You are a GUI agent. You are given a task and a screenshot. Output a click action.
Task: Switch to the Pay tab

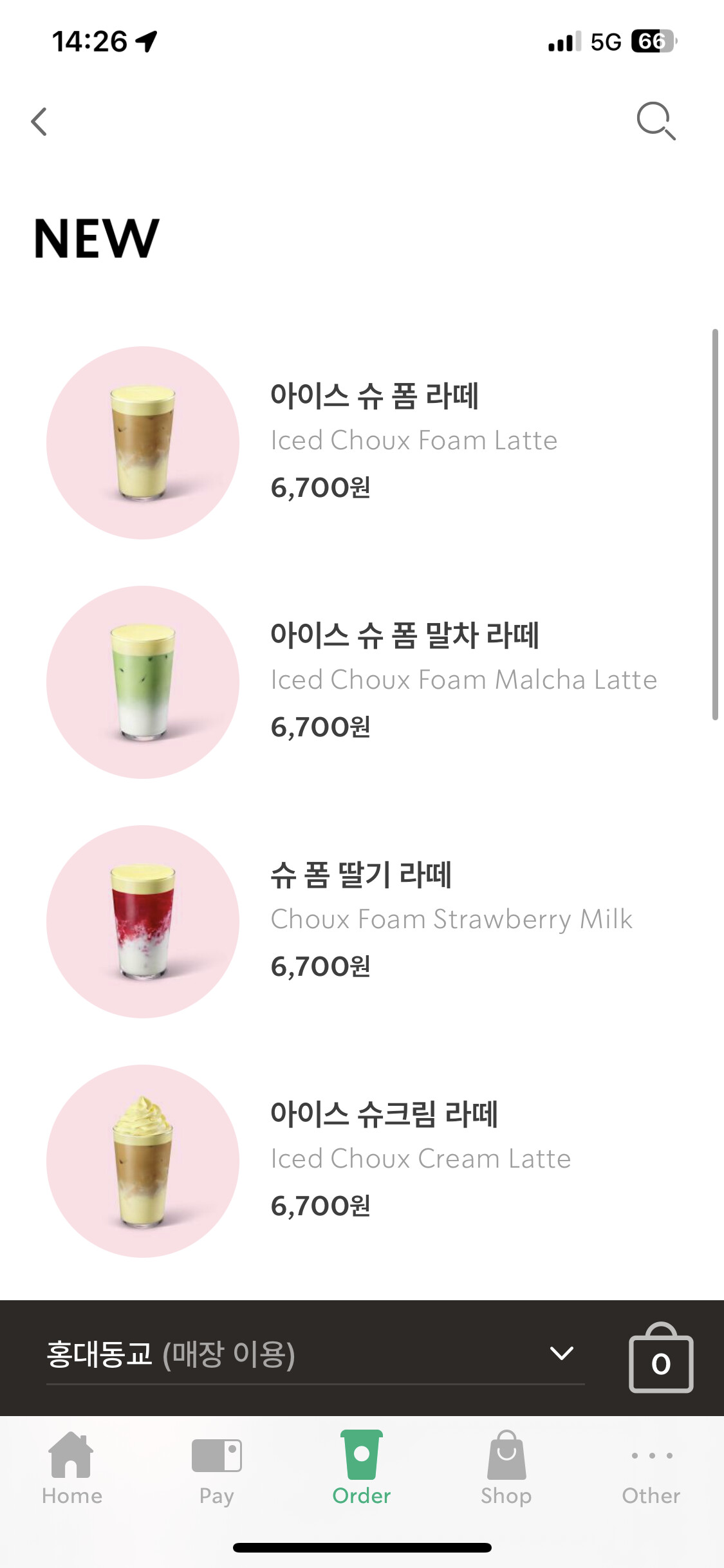tap(217, 1469)
